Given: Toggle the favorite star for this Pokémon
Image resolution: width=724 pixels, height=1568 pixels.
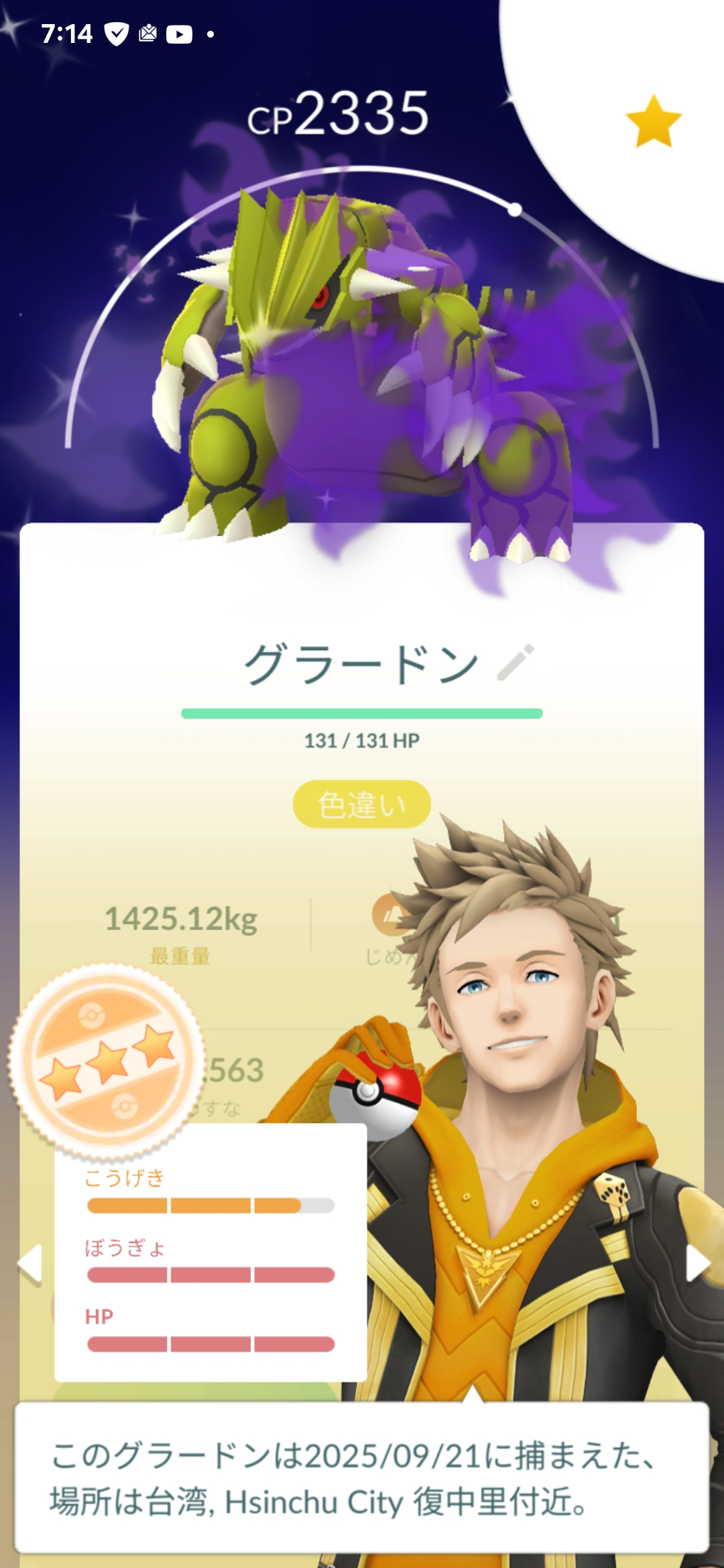Looking at the screenshot, I should tap(654, 121).
